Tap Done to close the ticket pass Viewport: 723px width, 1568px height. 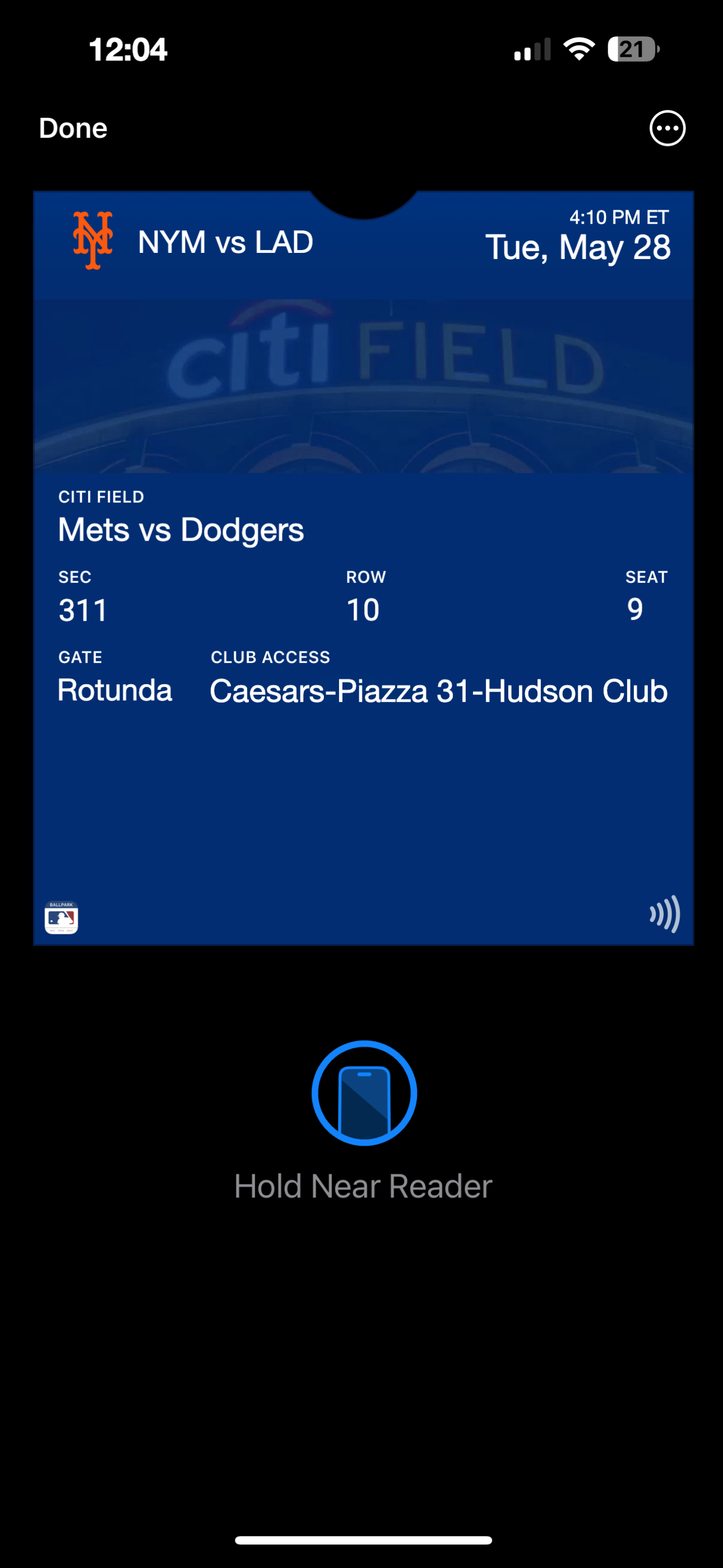(73, 128)
